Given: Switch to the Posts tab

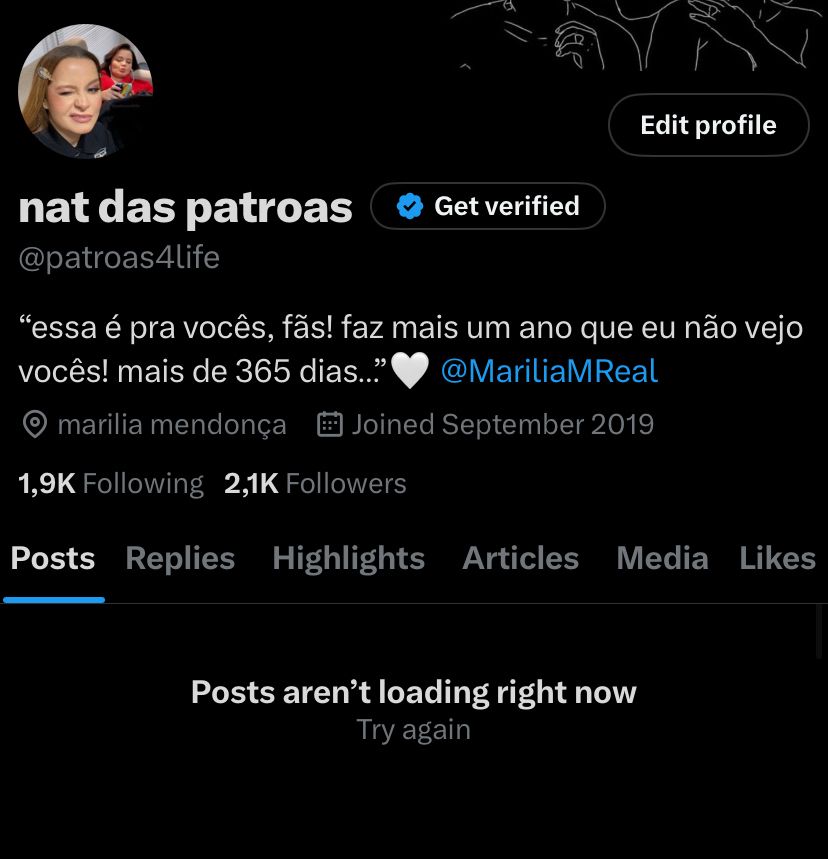Looking at the screenshot, I should 53,558.
